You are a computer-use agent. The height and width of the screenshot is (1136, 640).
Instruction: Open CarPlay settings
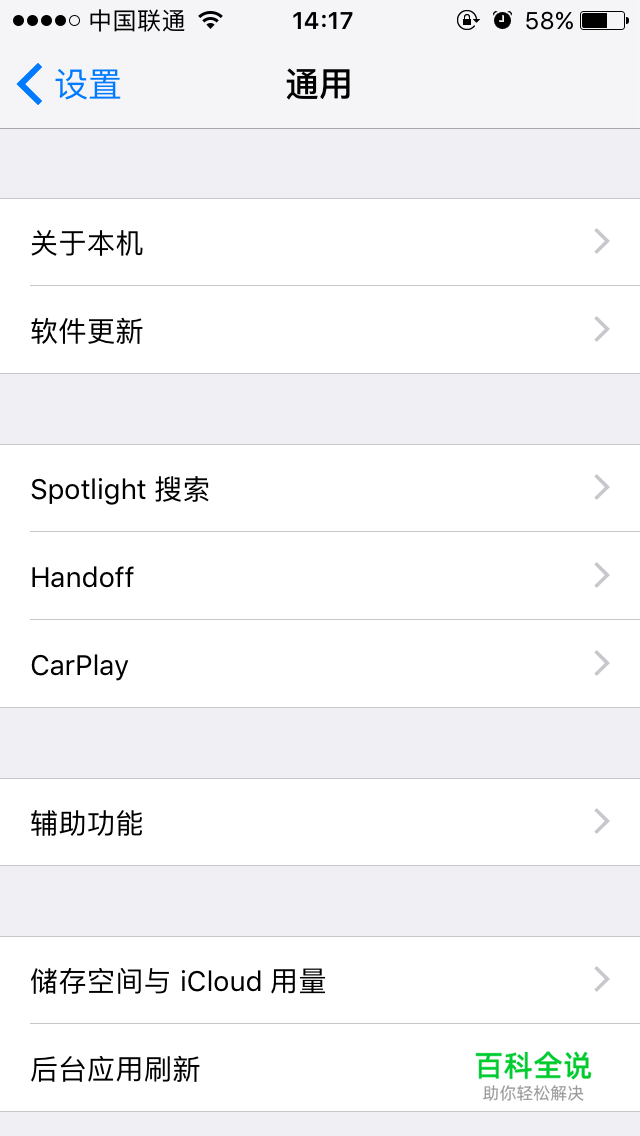tap(320, 664)
